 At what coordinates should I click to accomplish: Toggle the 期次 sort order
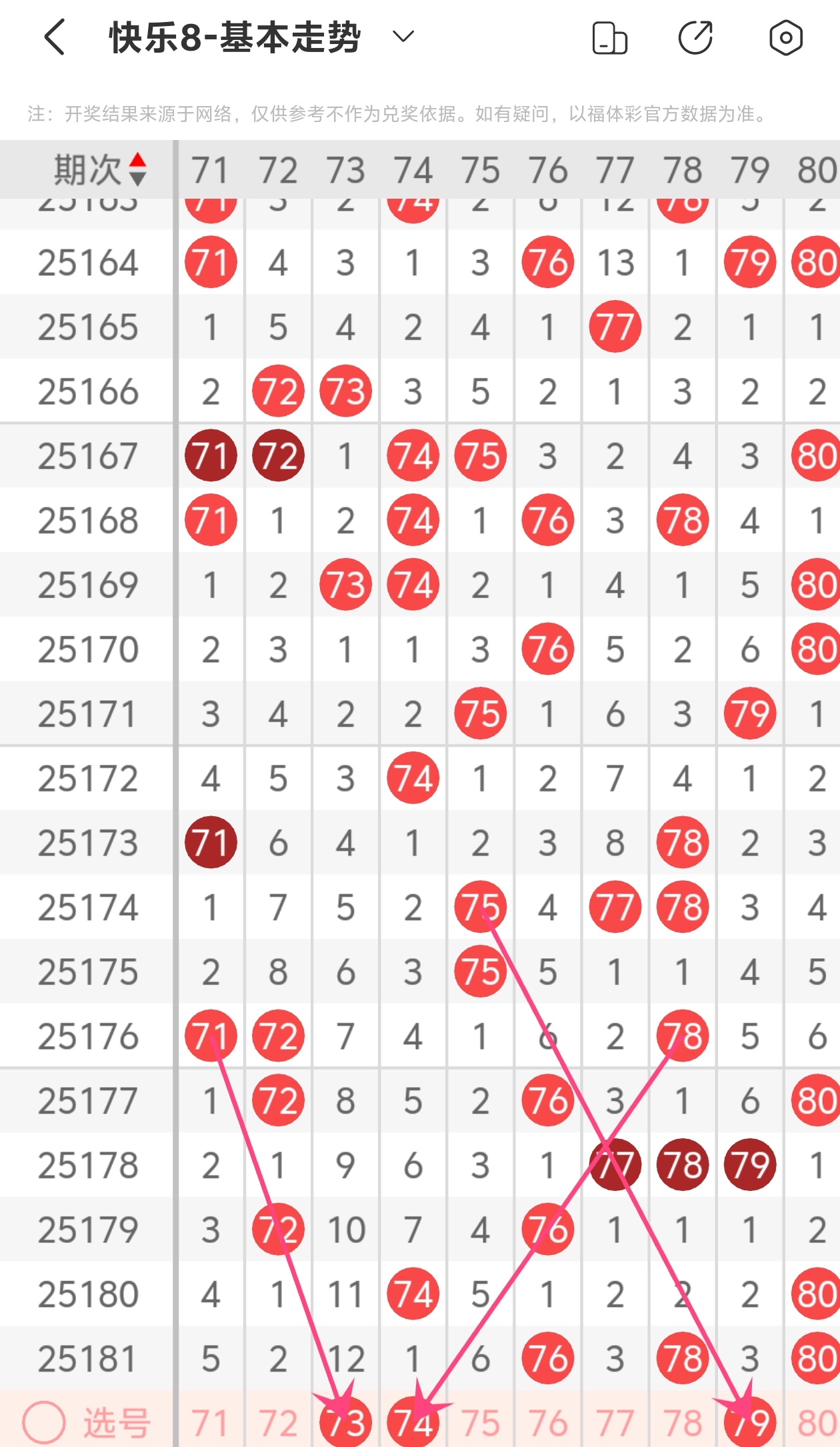[x=100, y=169]
